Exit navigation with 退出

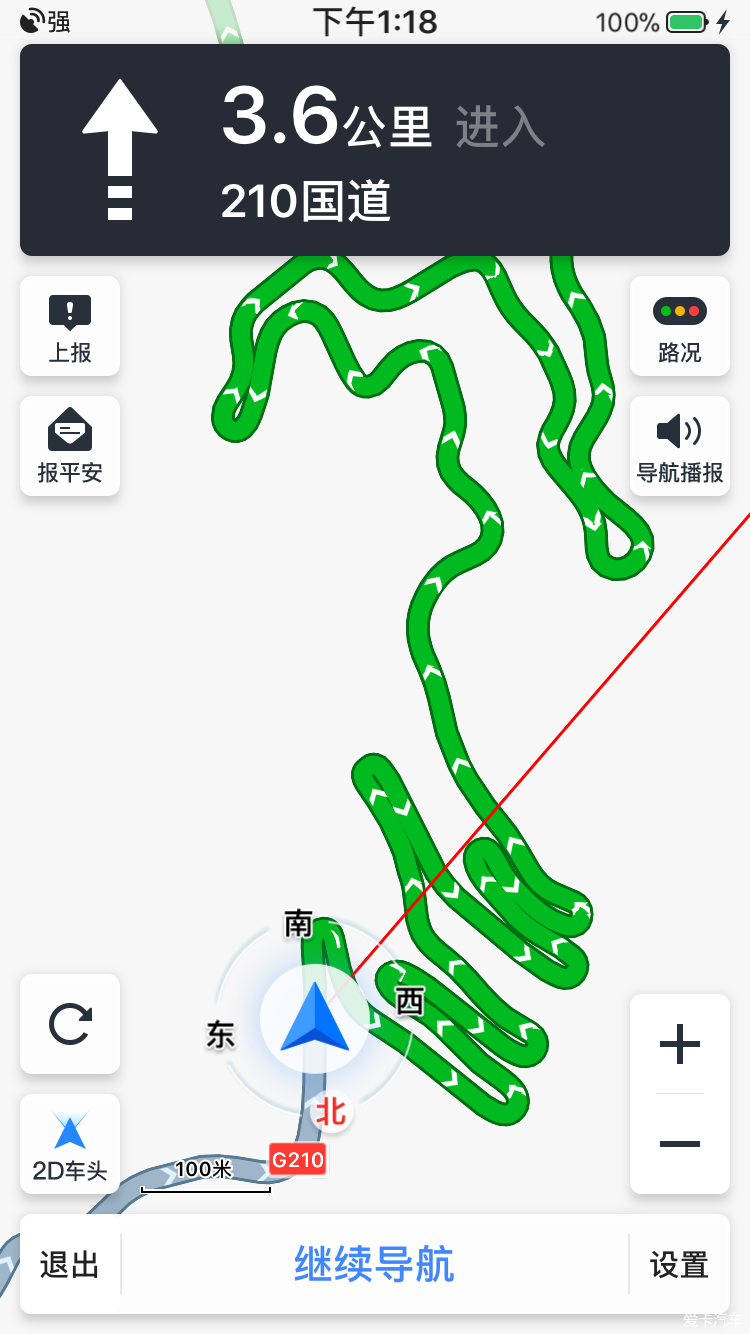[70, 1265]
